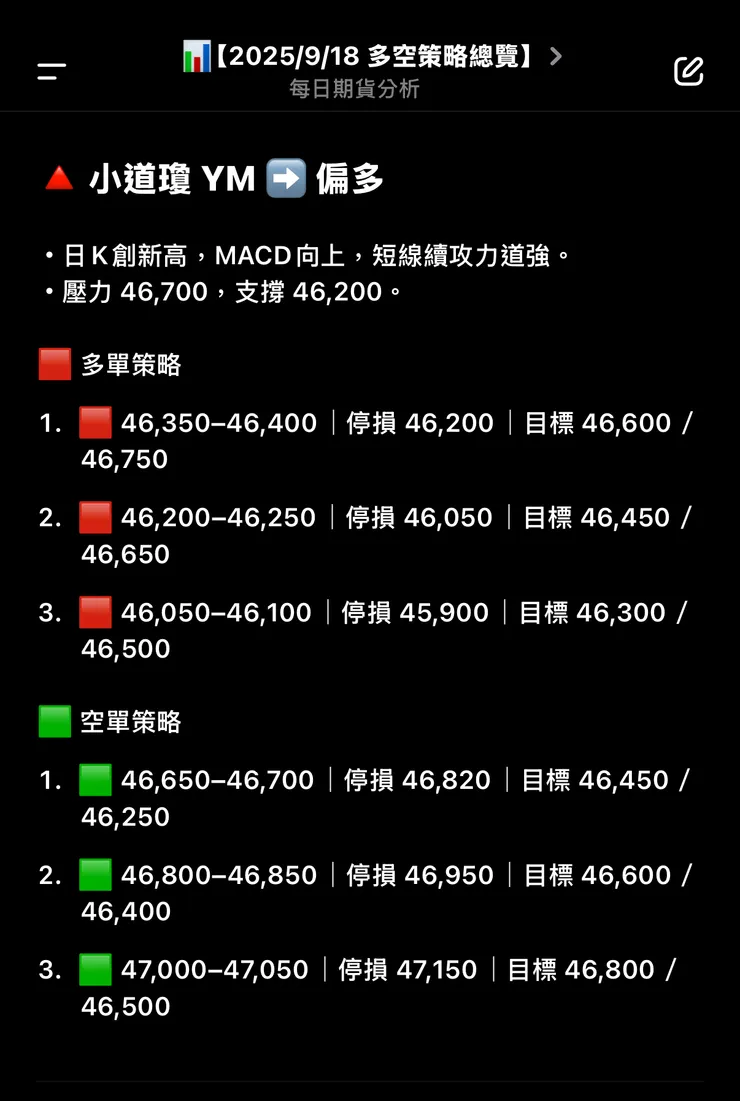Tap the red square icon next to 多單策略
740x1101 pixels.
click(52, 363)
